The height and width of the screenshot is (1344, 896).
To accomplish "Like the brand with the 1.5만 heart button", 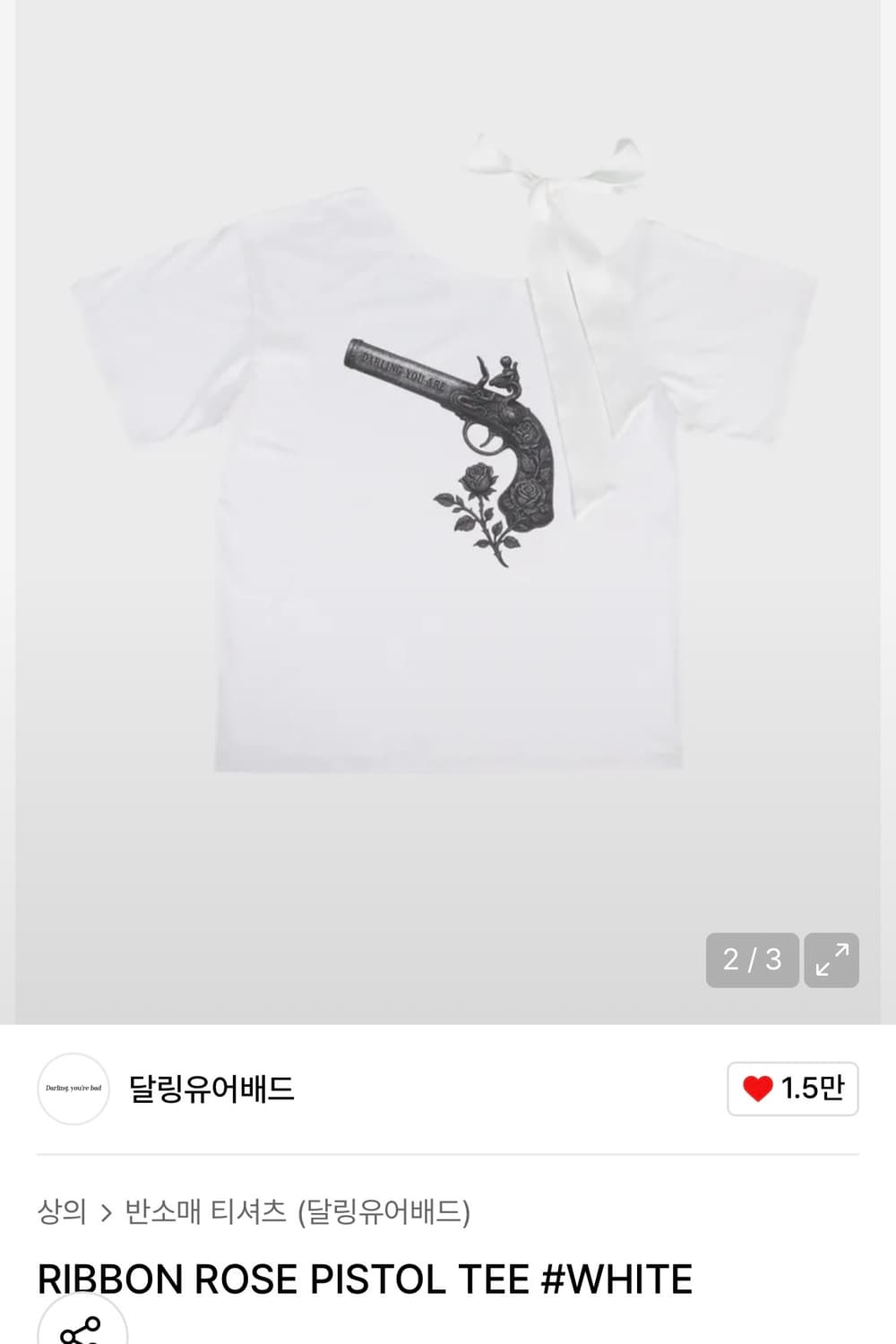I will coord(792,1089).
